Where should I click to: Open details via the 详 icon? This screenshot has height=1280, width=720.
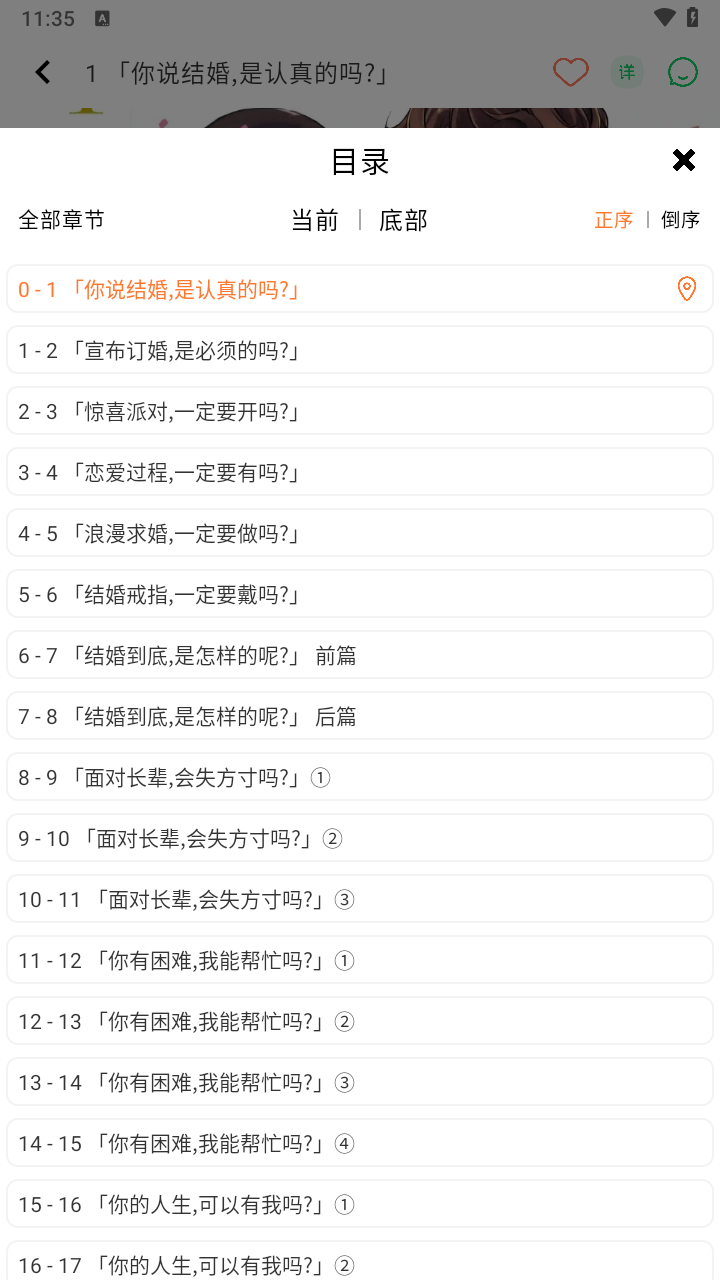[626, 72]
